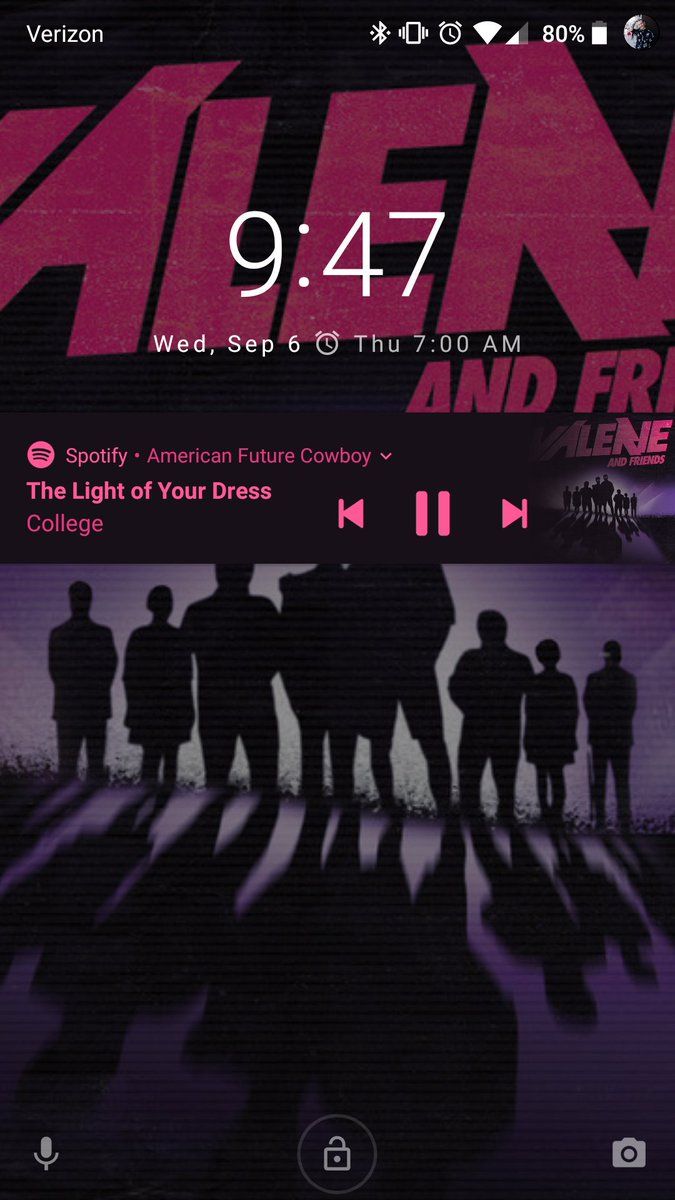The image size is (675, 1200).
Task: Skip to the next track
Action: (514, 514)
